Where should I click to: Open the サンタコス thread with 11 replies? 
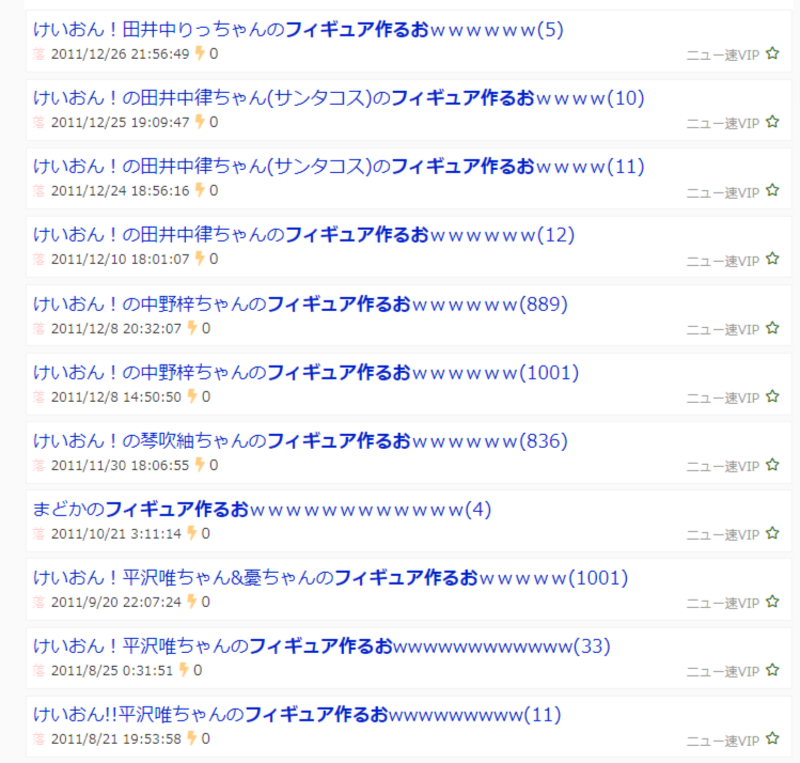click(x=338, y=166)
